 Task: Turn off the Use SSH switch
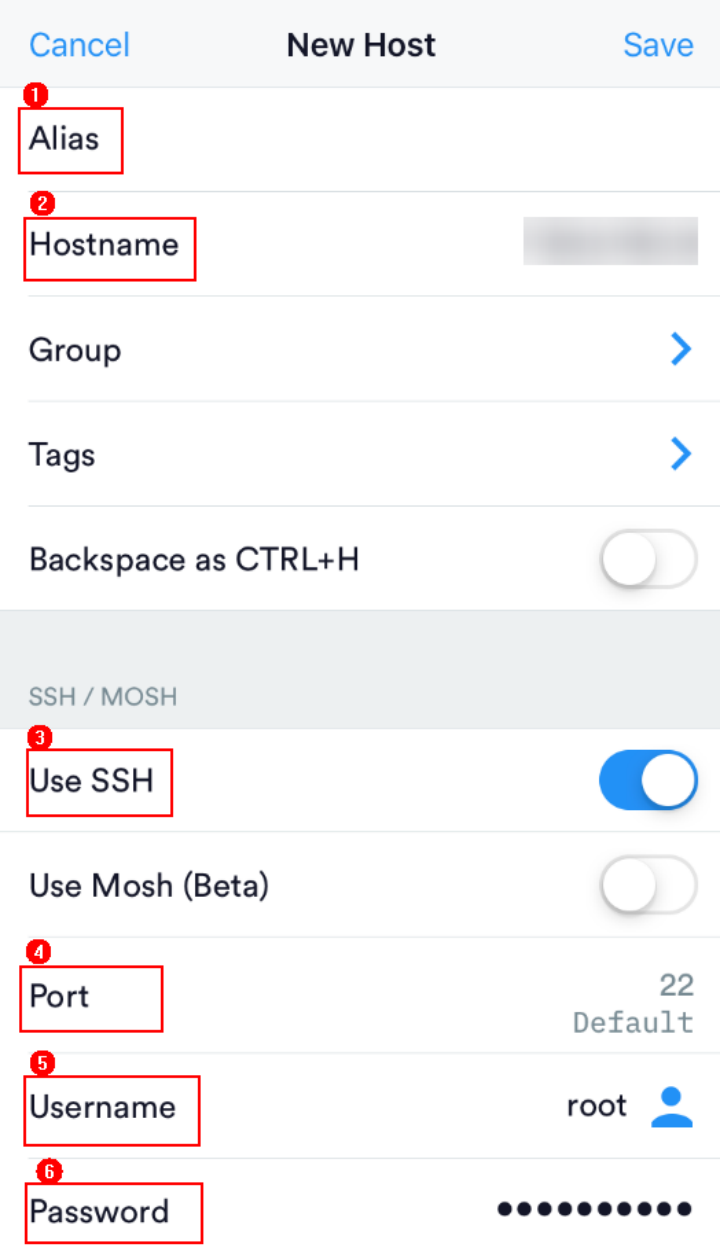648,780
